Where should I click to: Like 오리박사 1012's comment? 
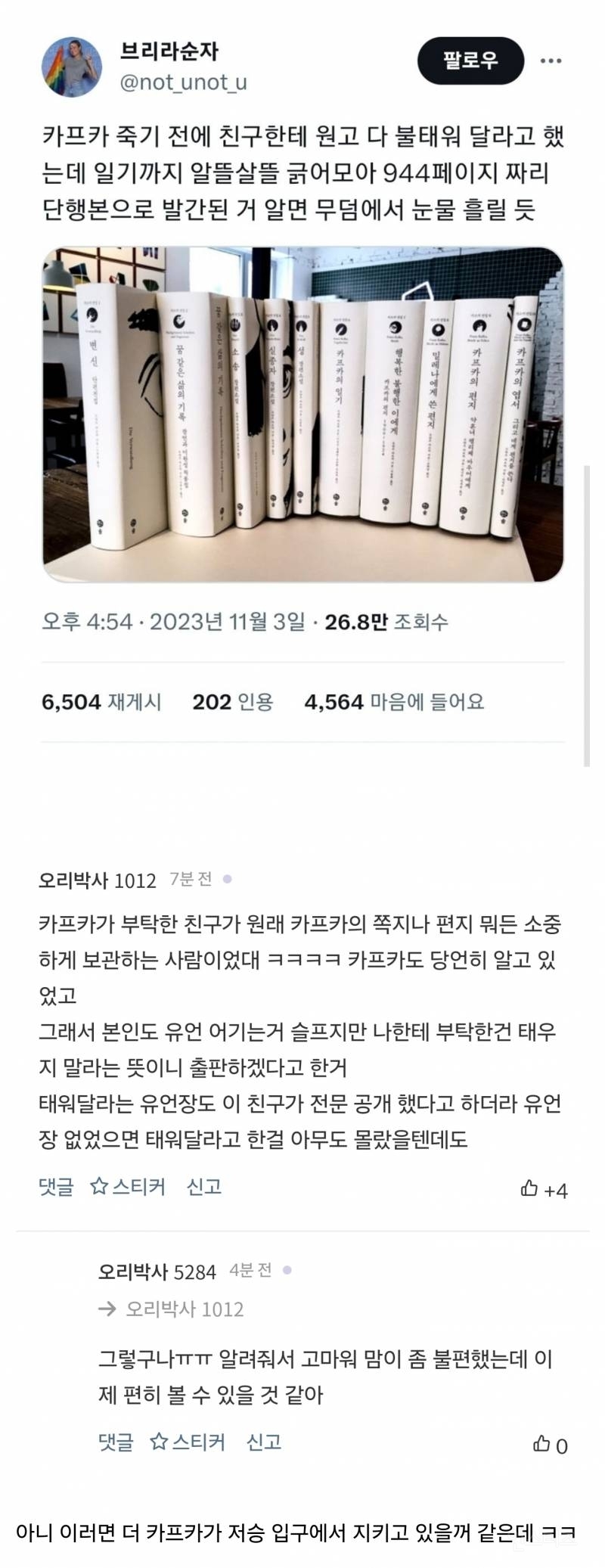pyautogui.click(x=530, y=1189)
